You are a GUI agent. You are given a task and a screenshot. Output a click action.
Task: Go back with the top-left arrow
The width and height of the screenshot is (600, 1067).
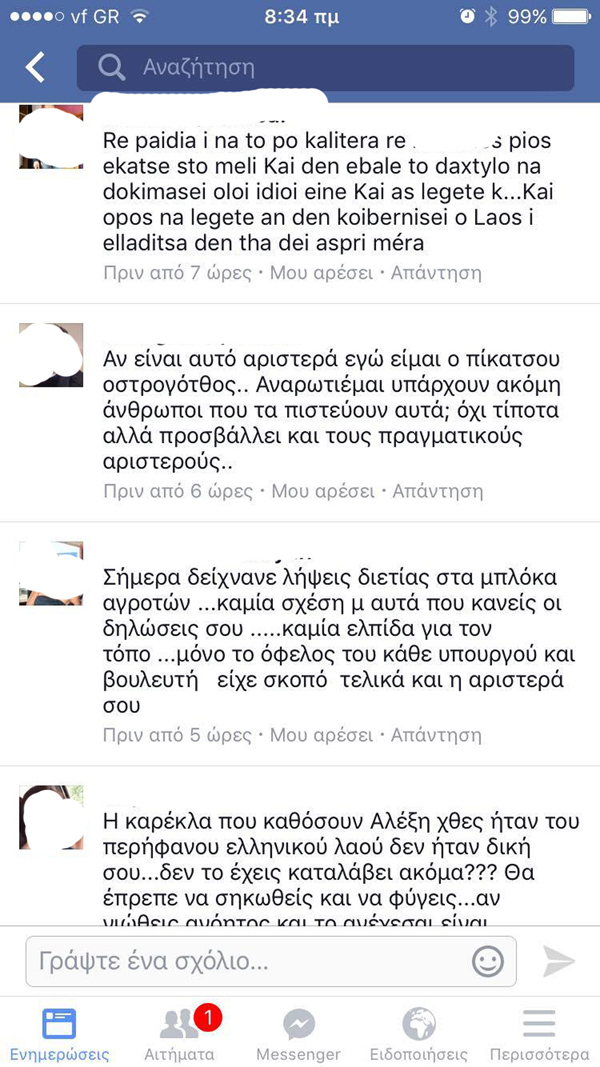point(35,67)
